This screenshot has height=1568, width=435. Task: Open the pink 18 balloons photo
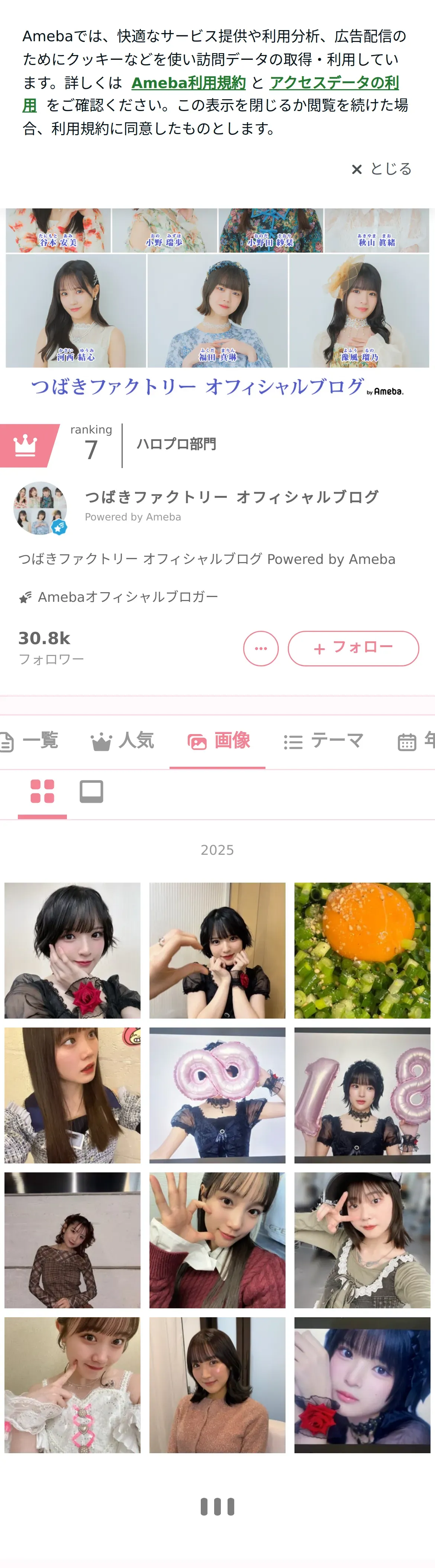coord(362,1095)
